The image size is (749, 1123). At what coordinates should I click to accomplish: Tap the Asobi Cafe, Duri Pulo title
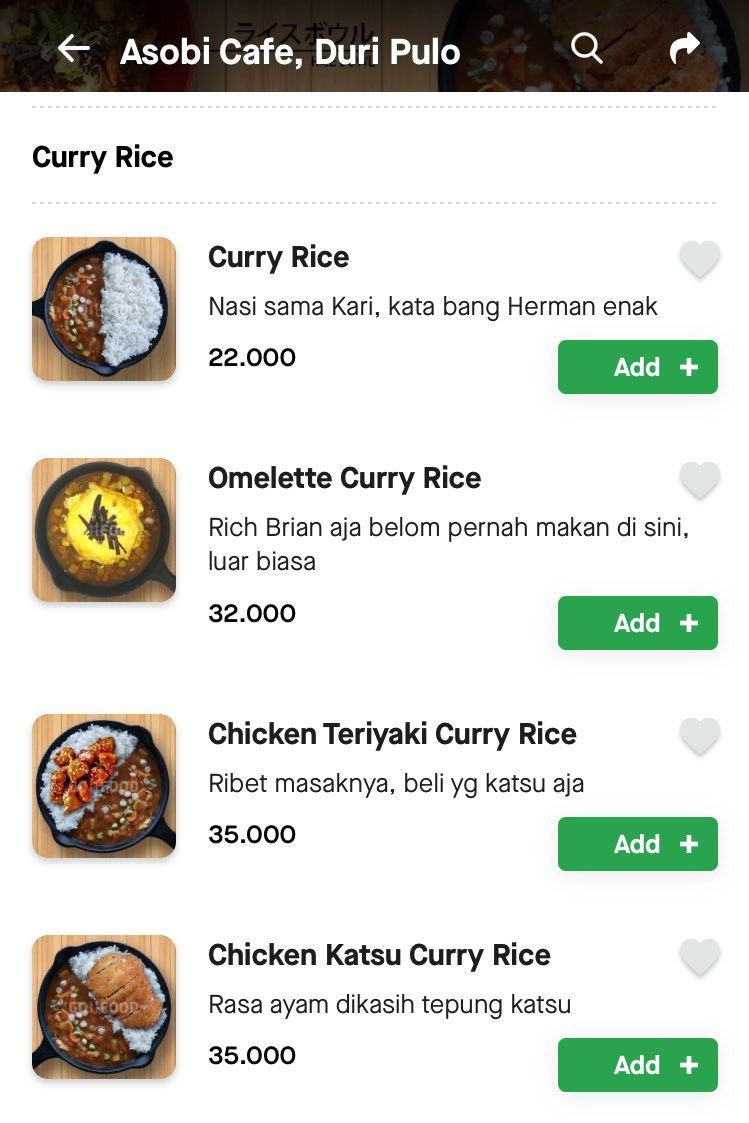(x=289, y=51)
